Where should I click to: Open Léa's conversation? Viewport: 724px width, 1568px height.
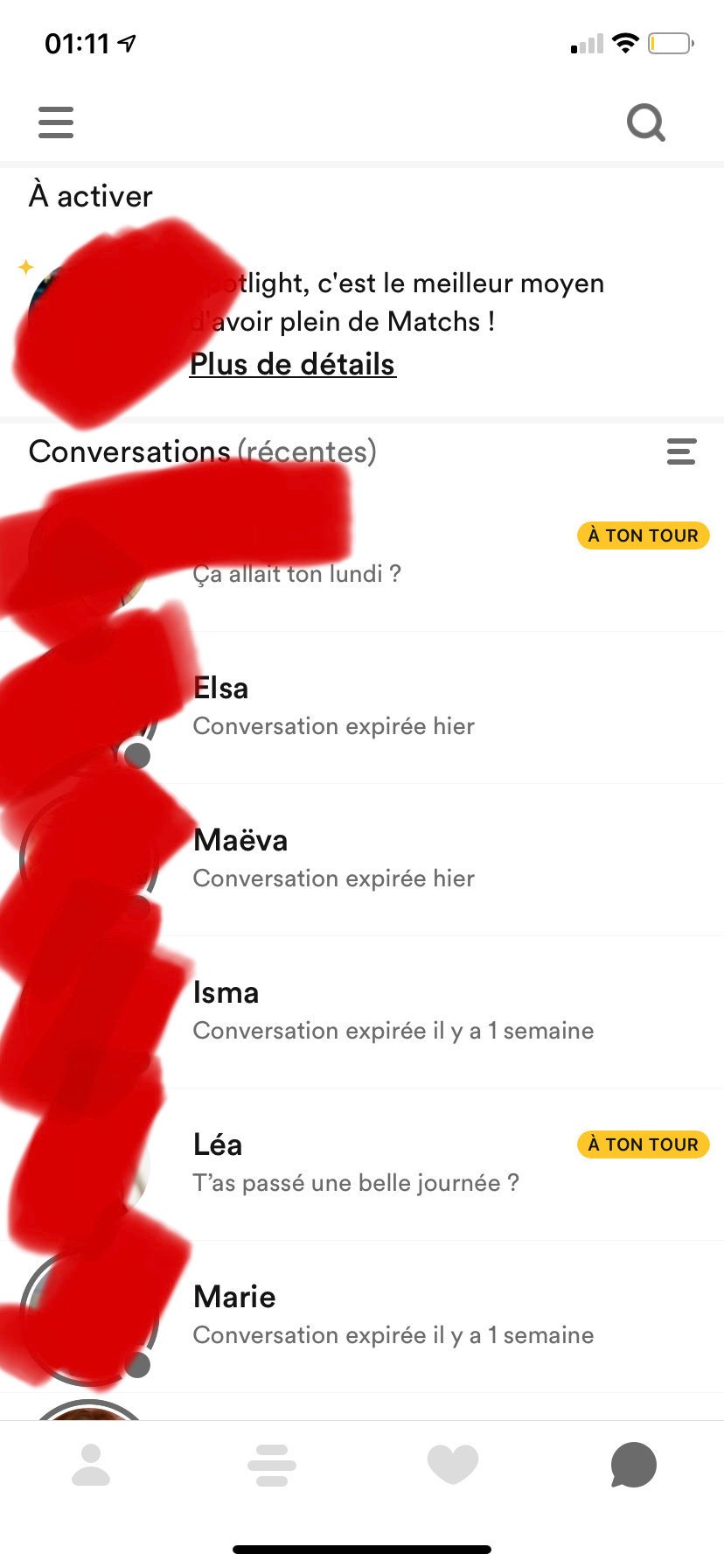click(x=362, y=1165)
